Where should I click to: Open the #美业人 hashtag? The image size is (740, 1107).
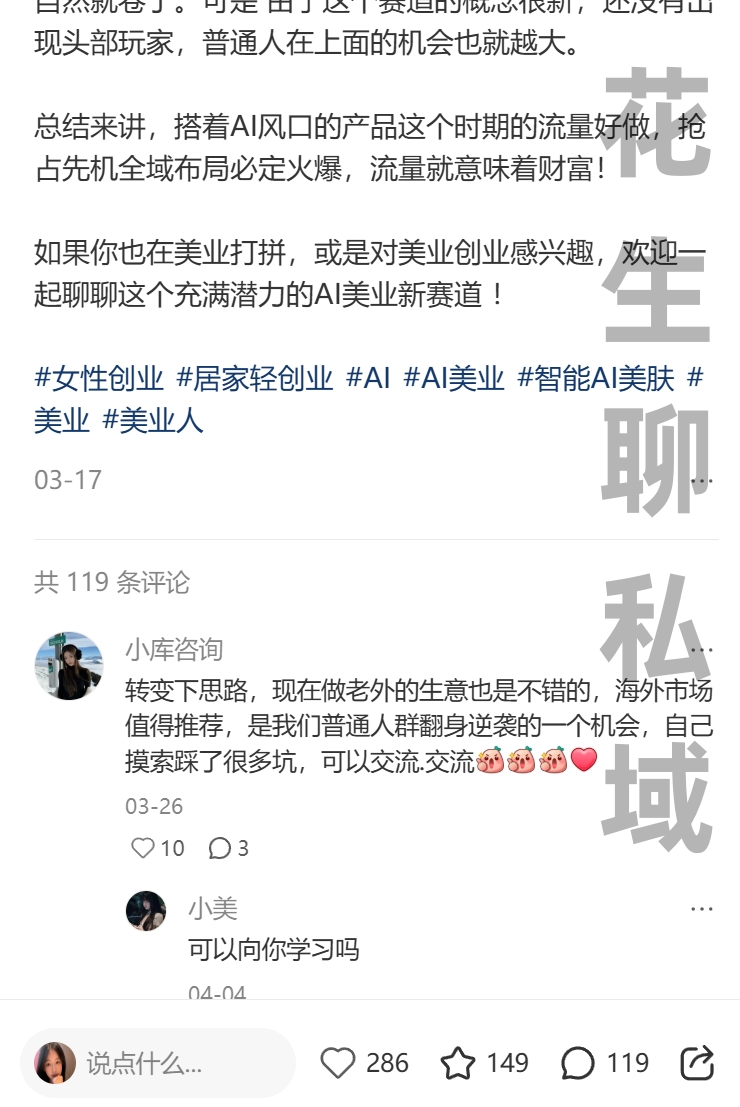(153, 420)
